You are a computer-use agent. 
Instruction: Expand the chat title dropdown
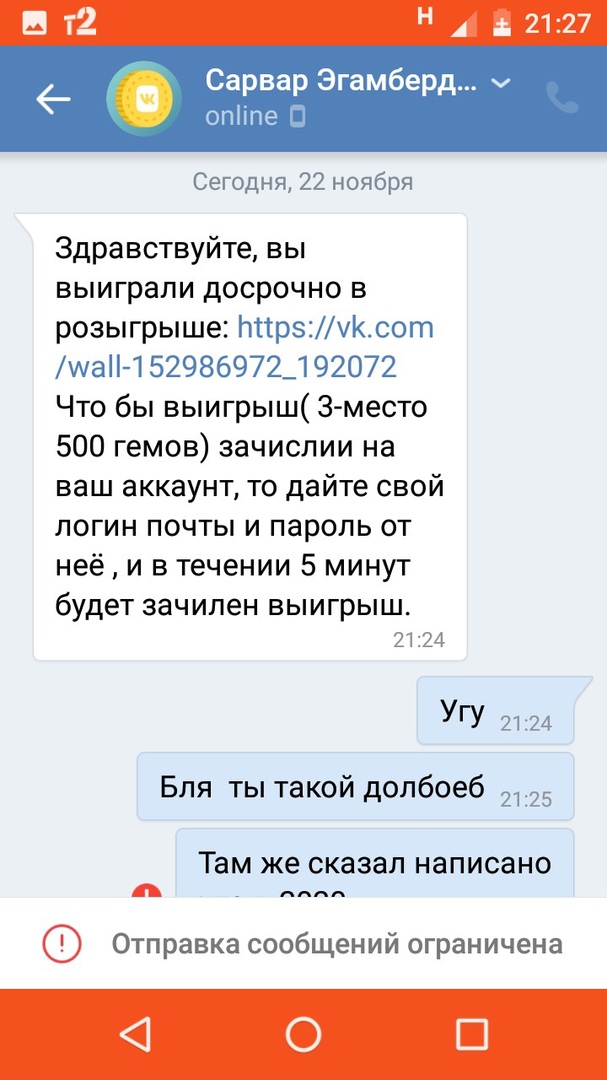[x=501, y=83]
